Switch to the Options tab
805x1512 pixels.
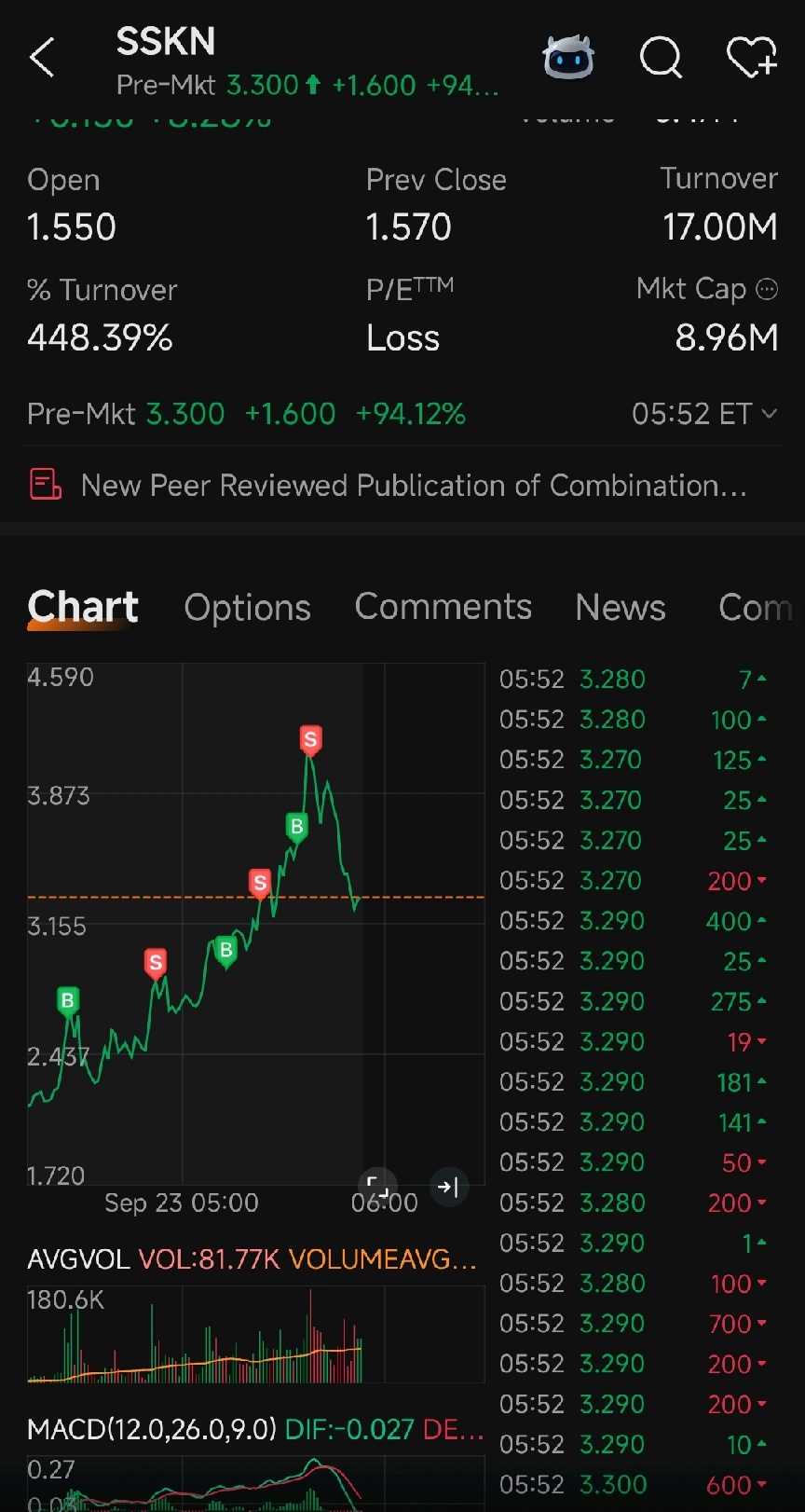247,607
